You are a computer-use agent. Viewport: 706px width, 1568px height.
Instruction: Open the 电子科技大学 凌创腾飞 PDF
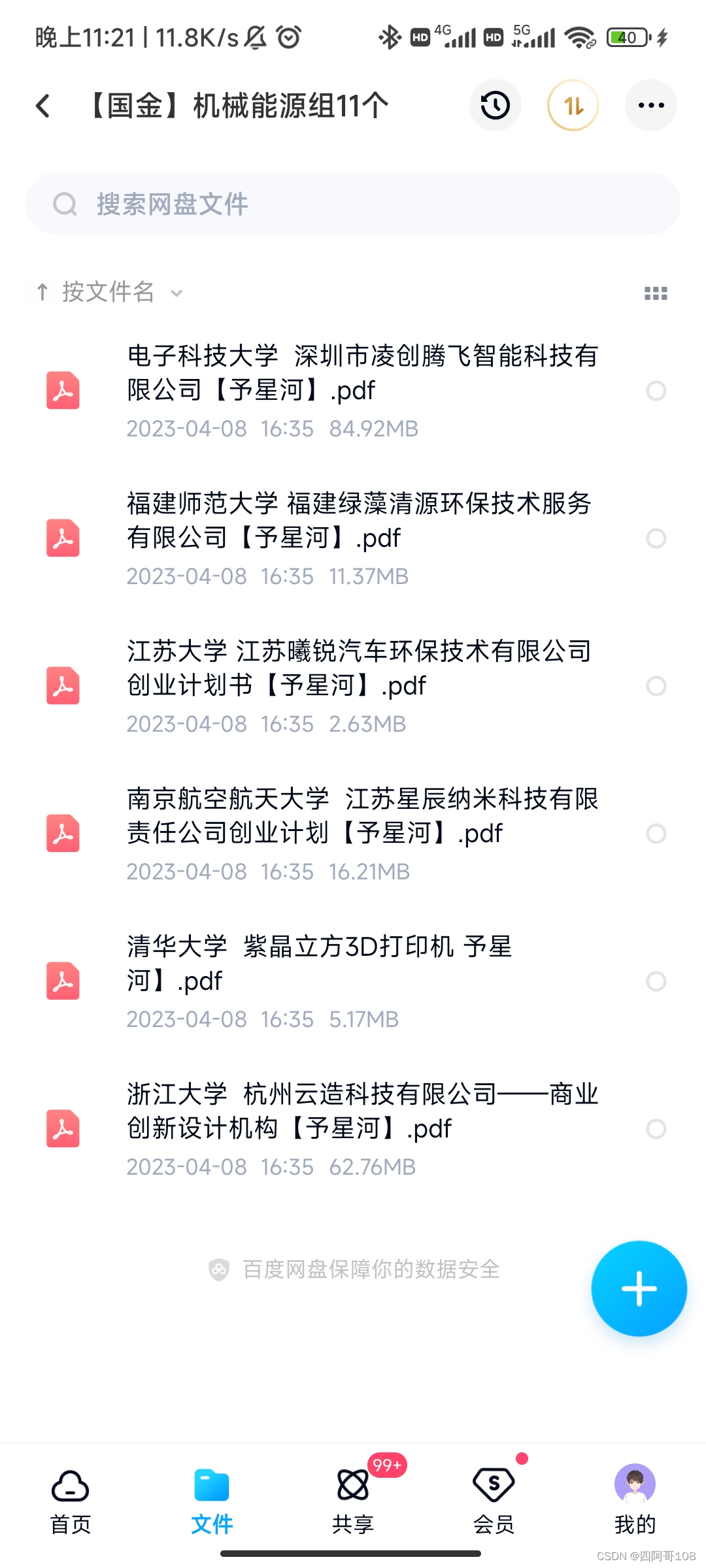pos(363,374)
